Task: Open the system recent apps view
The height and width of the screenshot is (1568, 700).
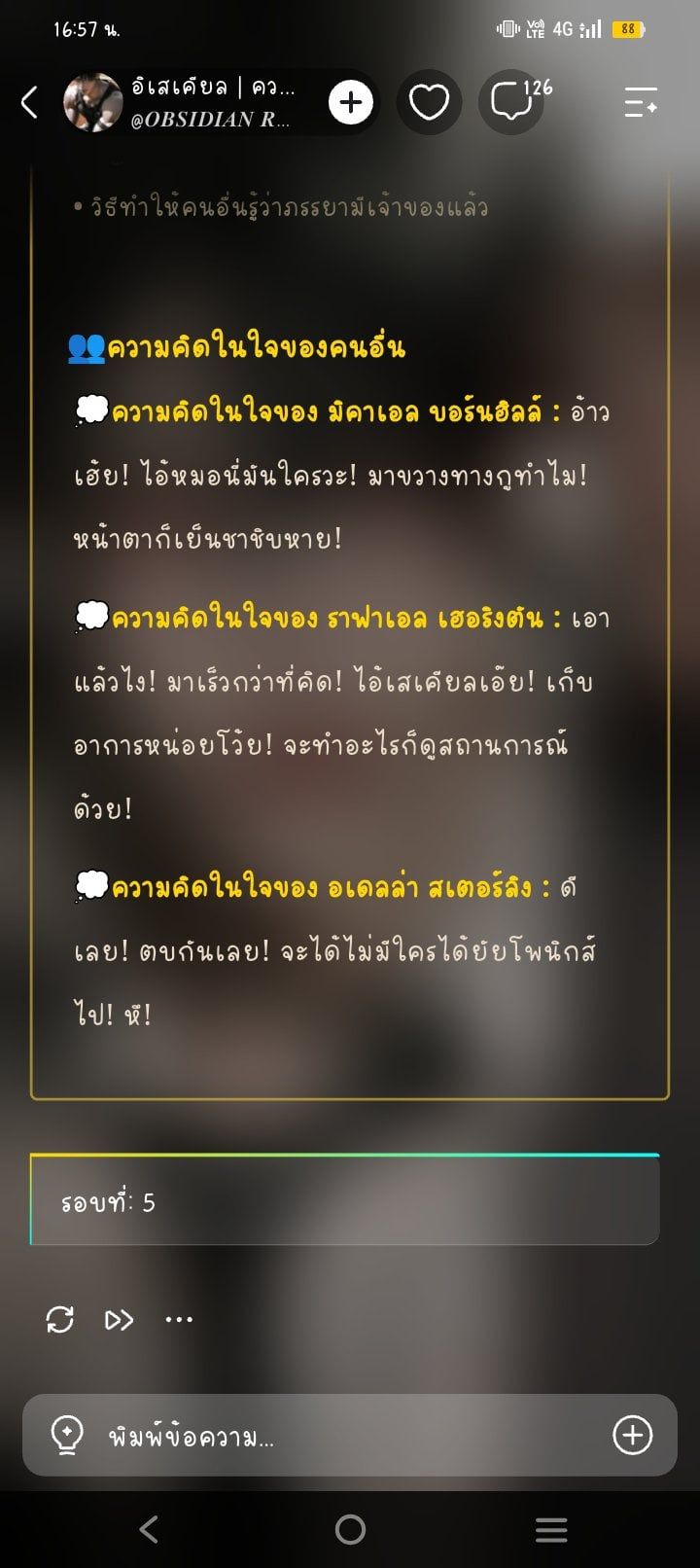Action: tap(551, 1529)
